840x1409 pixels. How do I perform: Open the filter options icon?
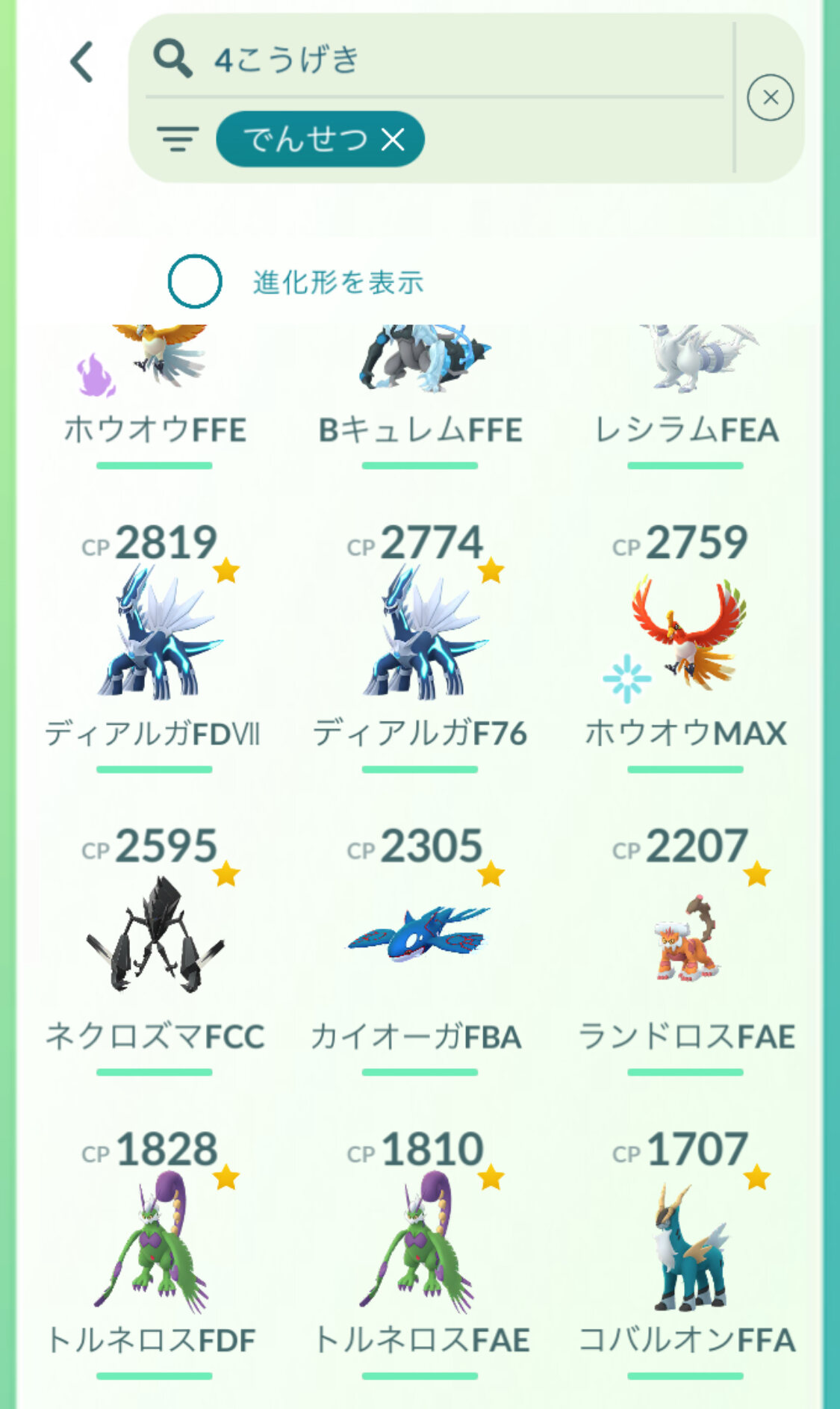click(177, 139)
